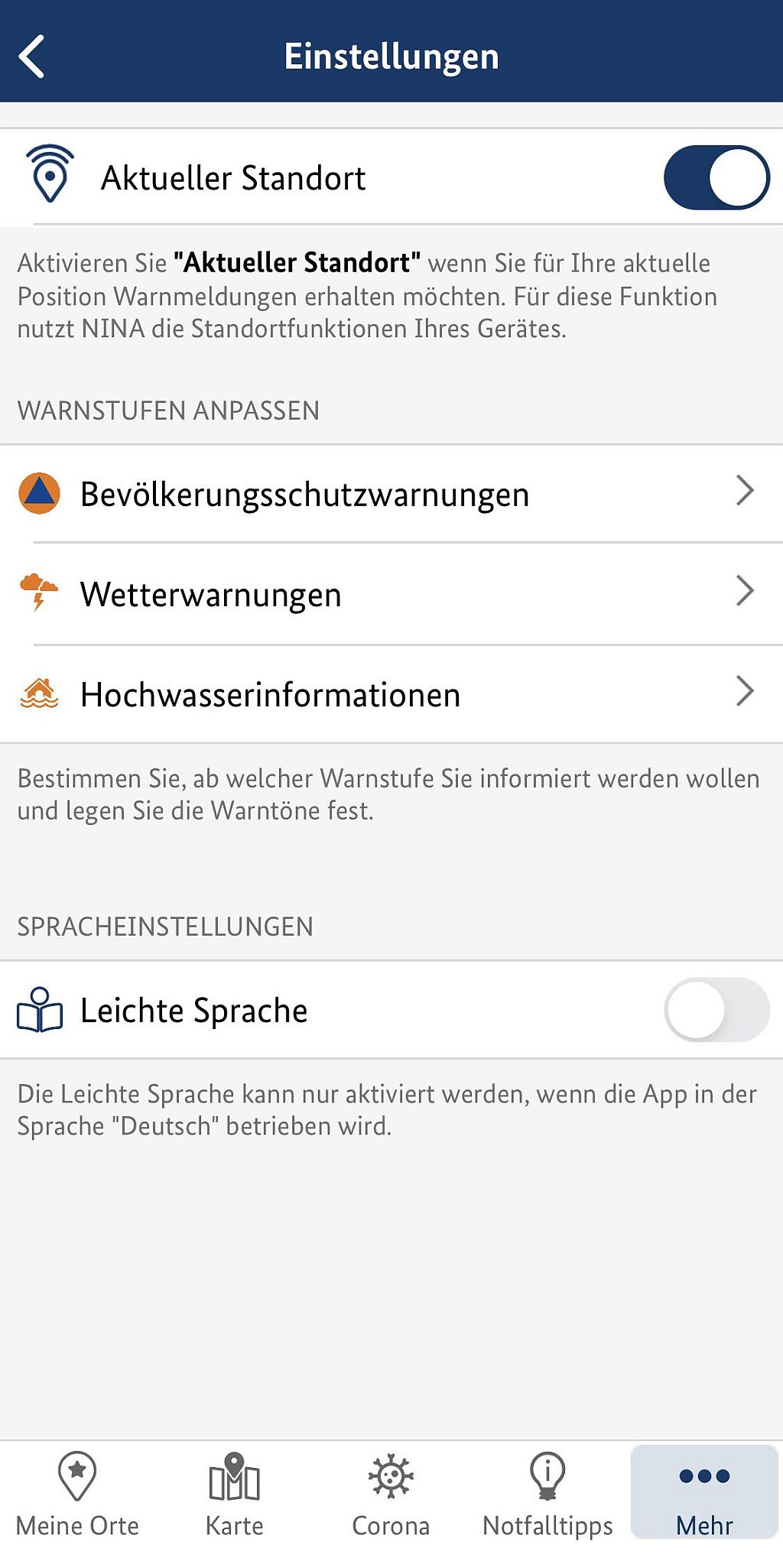Open Bevölkerungsschutzwarnungen settings
The height and width of the screenshot is (1568, 783).
pyautogui.click(x=391, y=494)
